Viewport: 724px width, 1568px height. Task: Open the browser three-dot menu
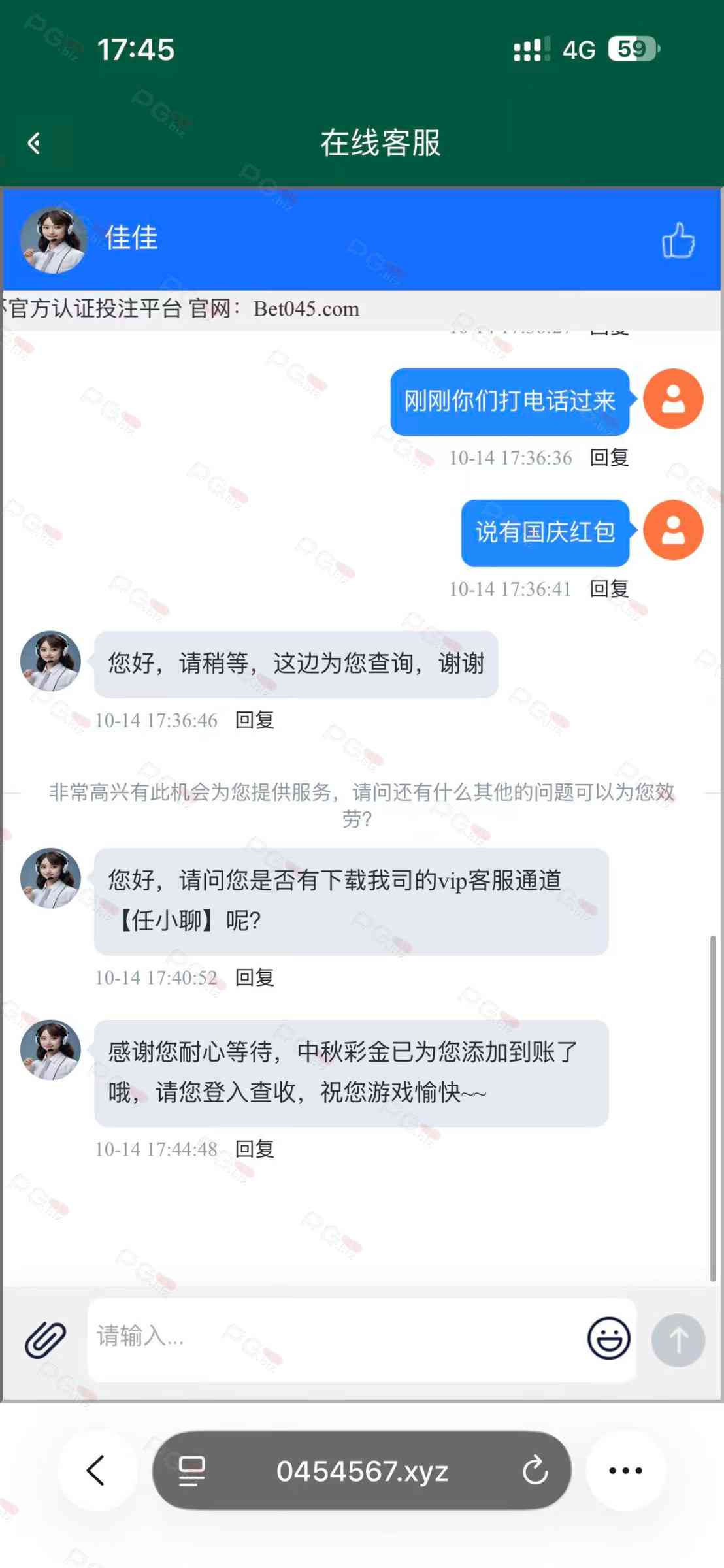[x=625, y=1470]
